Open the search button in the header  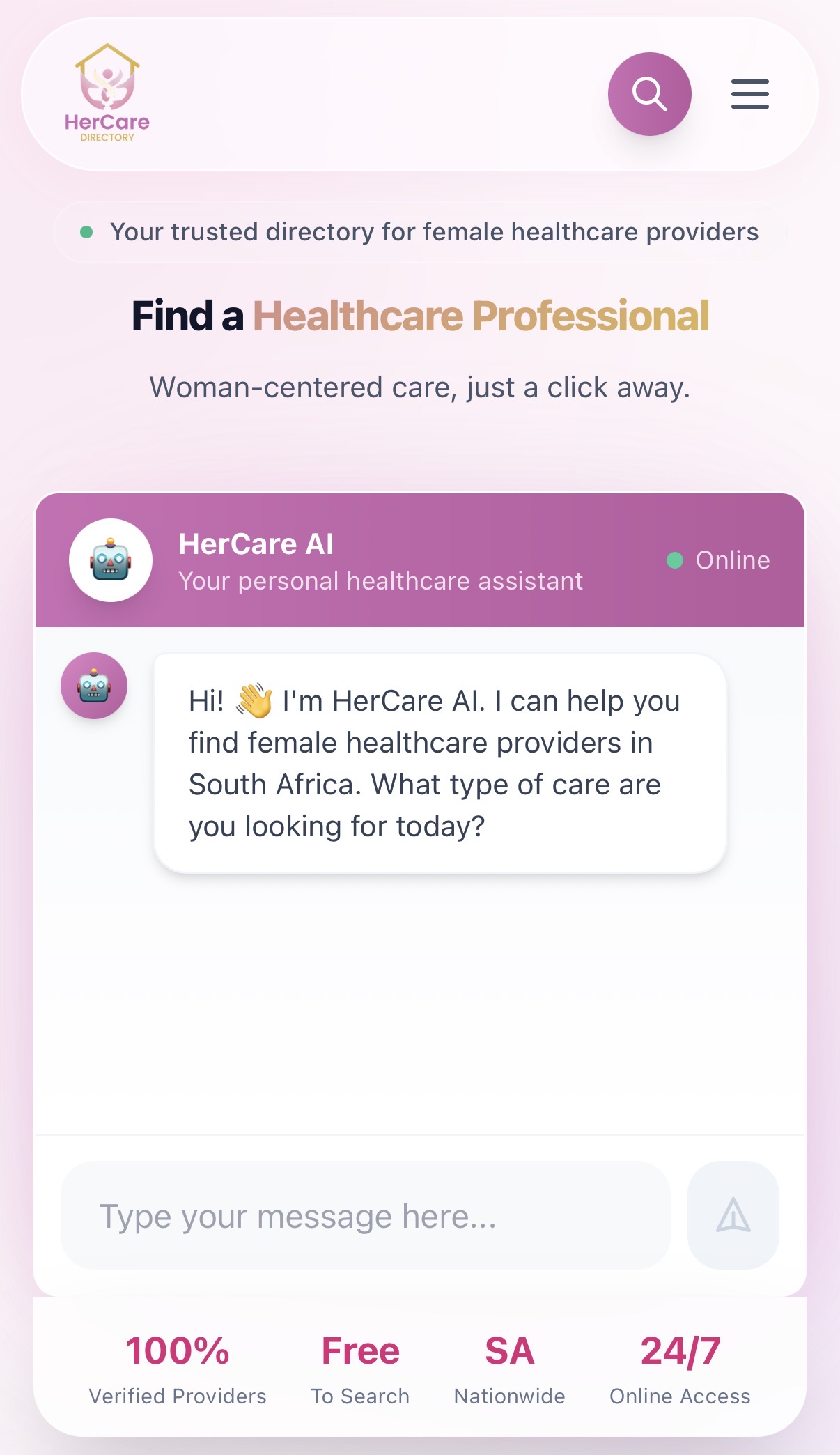[649, 94]
